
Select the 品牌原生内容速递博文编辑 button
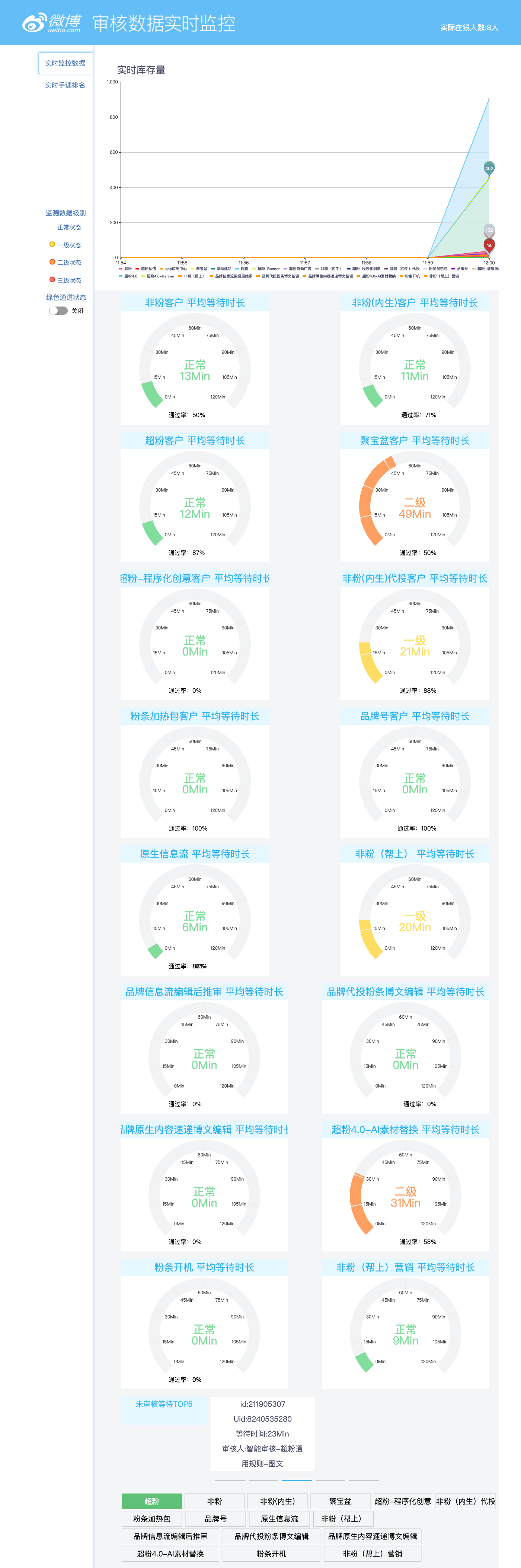coord(373,1536)
